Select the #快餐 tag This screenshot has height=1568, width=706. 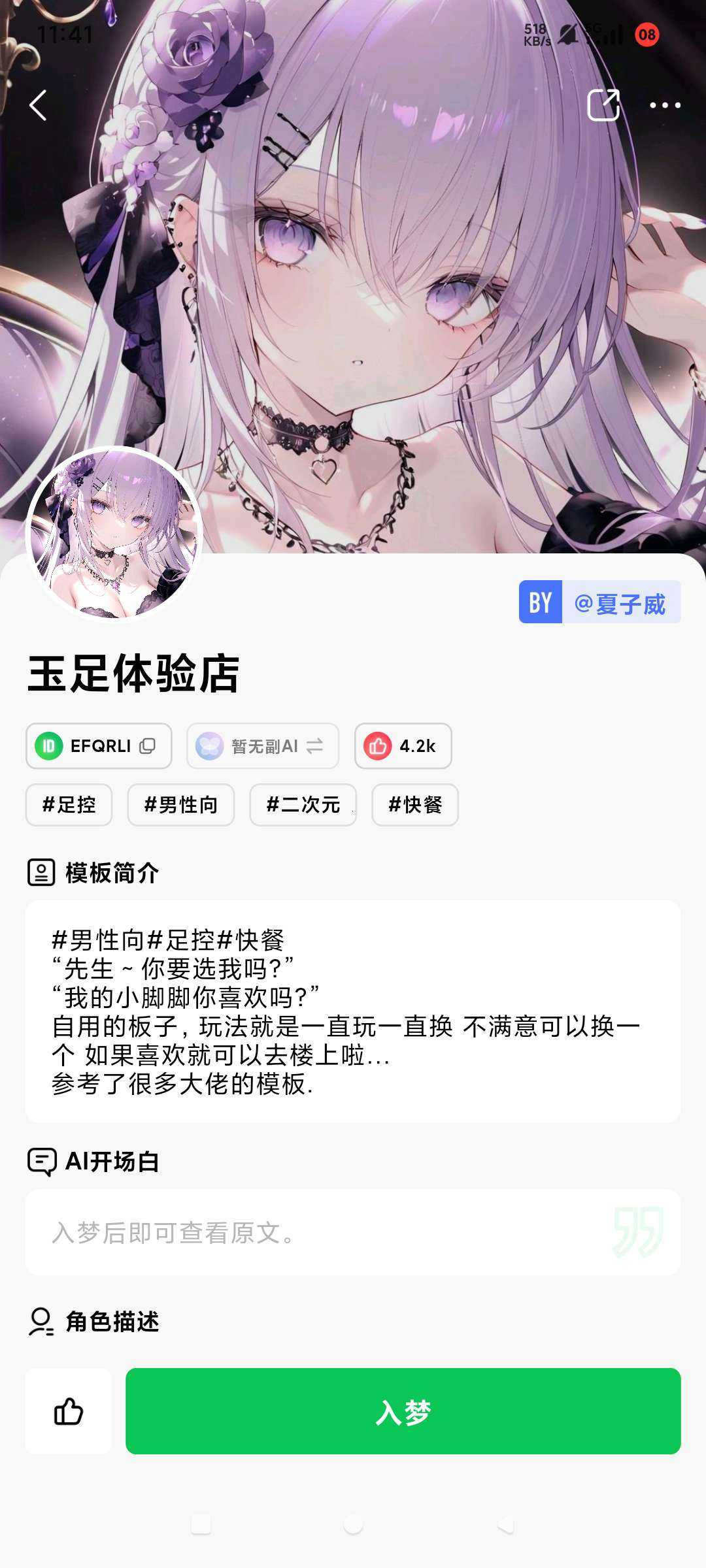tap(415, 805)
